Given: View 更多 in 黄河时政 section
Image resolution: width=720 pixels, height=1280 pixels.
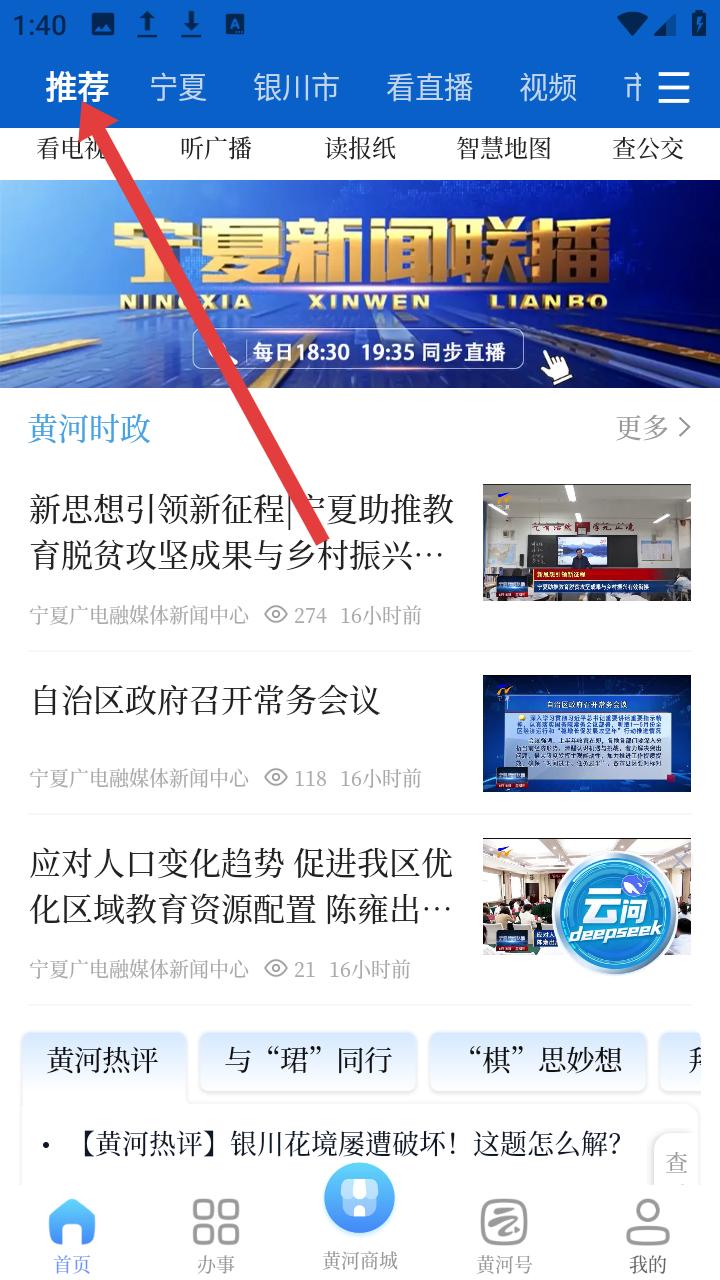Looking at the screenshot, I should (653, 428).
